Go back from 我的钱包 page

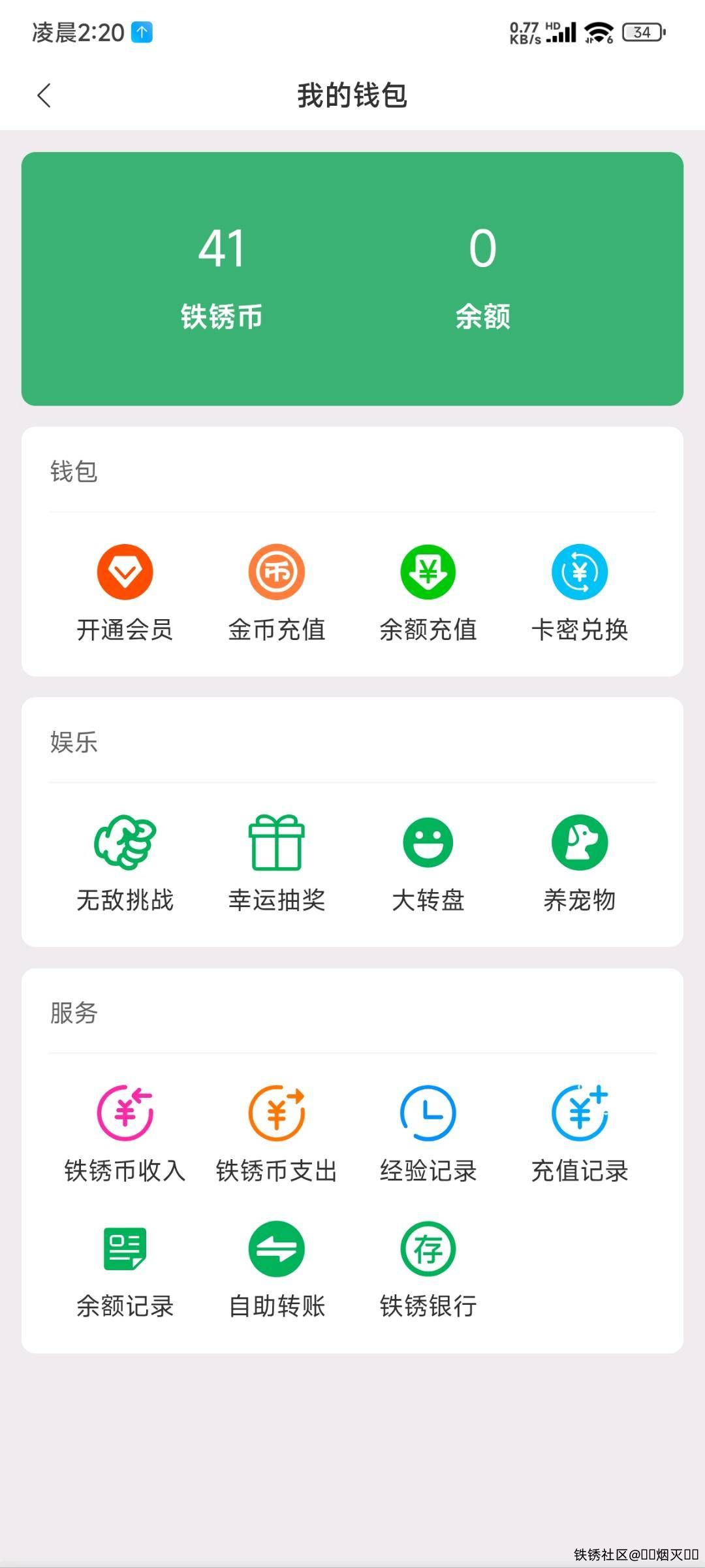tap(44, 96)
